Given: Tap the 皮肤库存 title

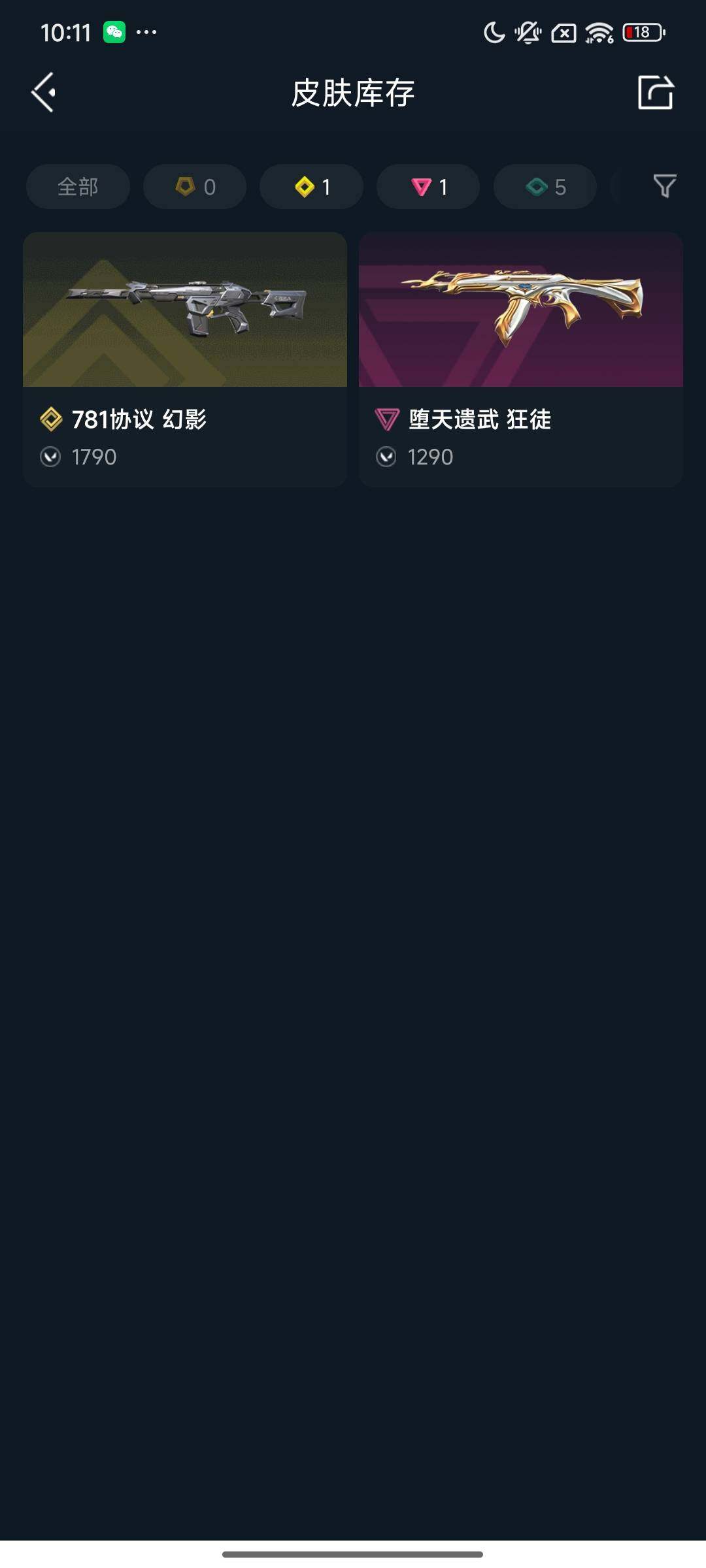Looking at the screenshot, I should pos(353,92).
